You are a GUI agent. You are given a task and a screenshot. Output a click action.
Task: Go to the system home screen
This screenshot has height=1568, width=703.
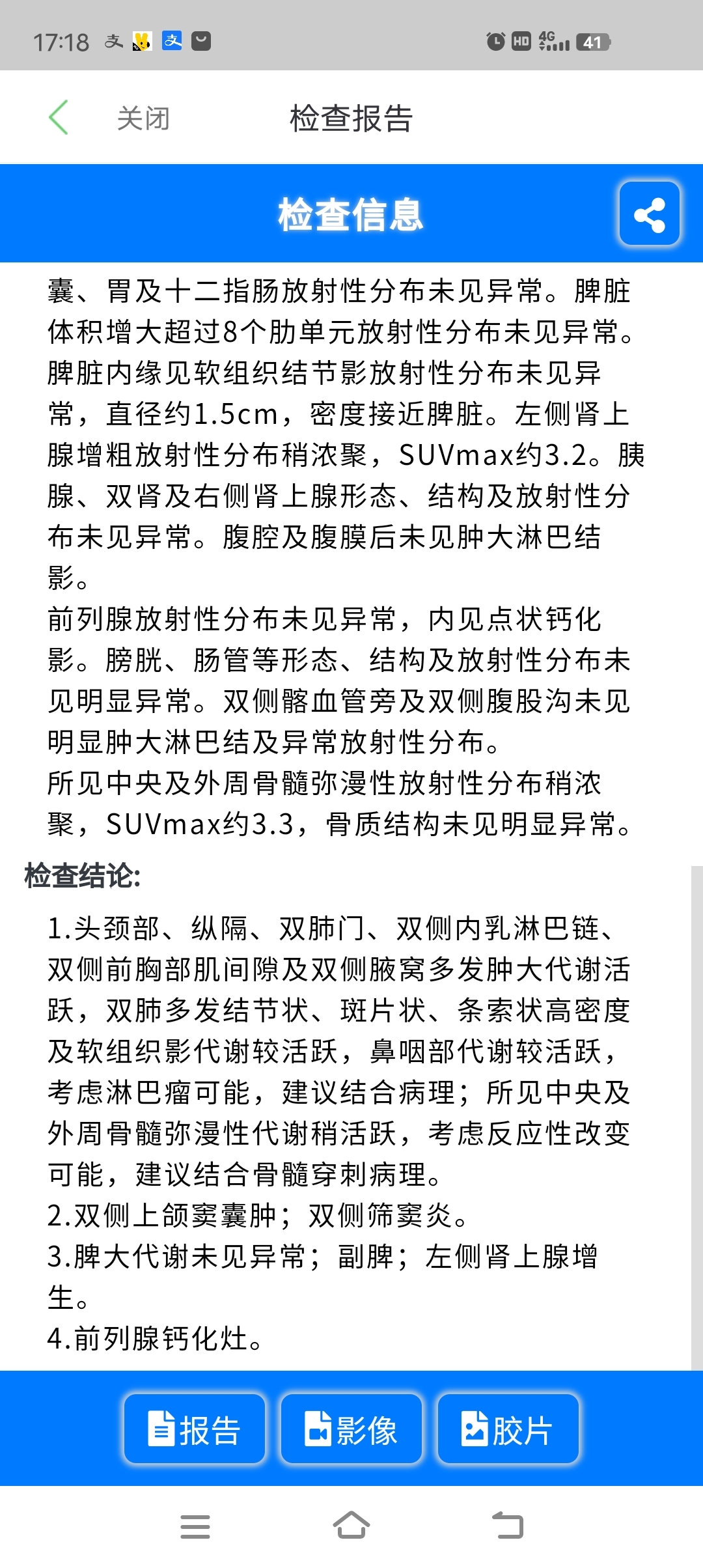coord(351,1526)
